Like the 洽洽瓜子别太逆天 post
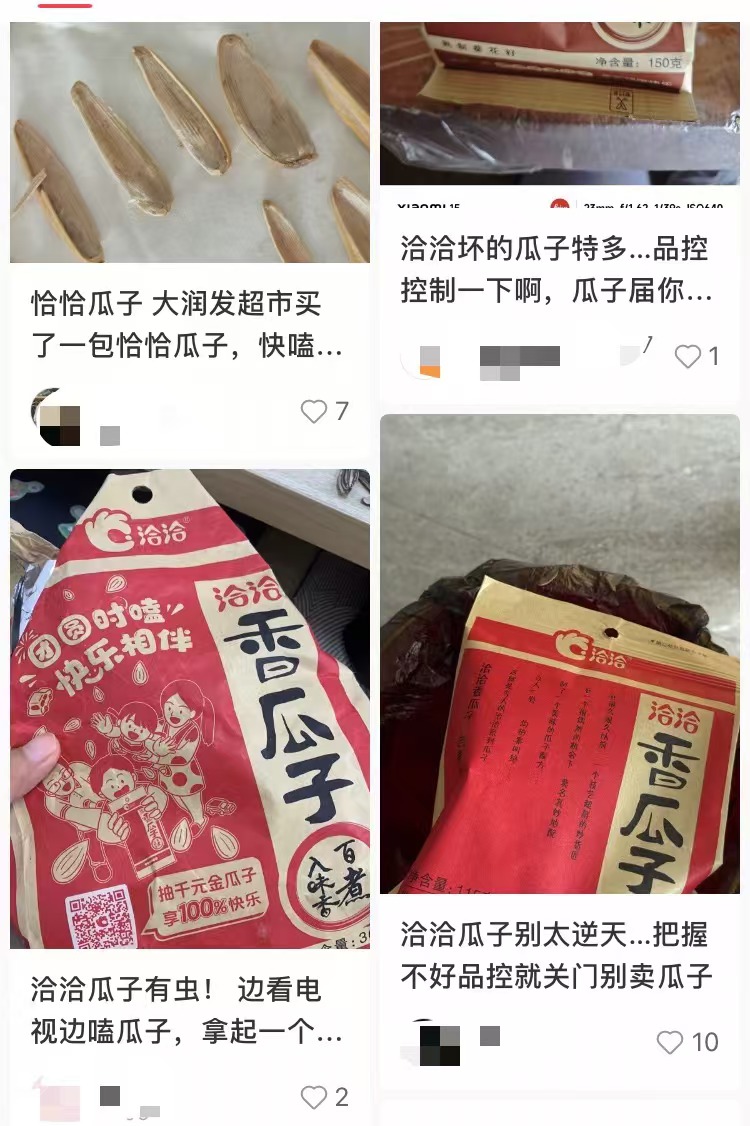This screenshot has width=750, height=1126. (671, 1043)
